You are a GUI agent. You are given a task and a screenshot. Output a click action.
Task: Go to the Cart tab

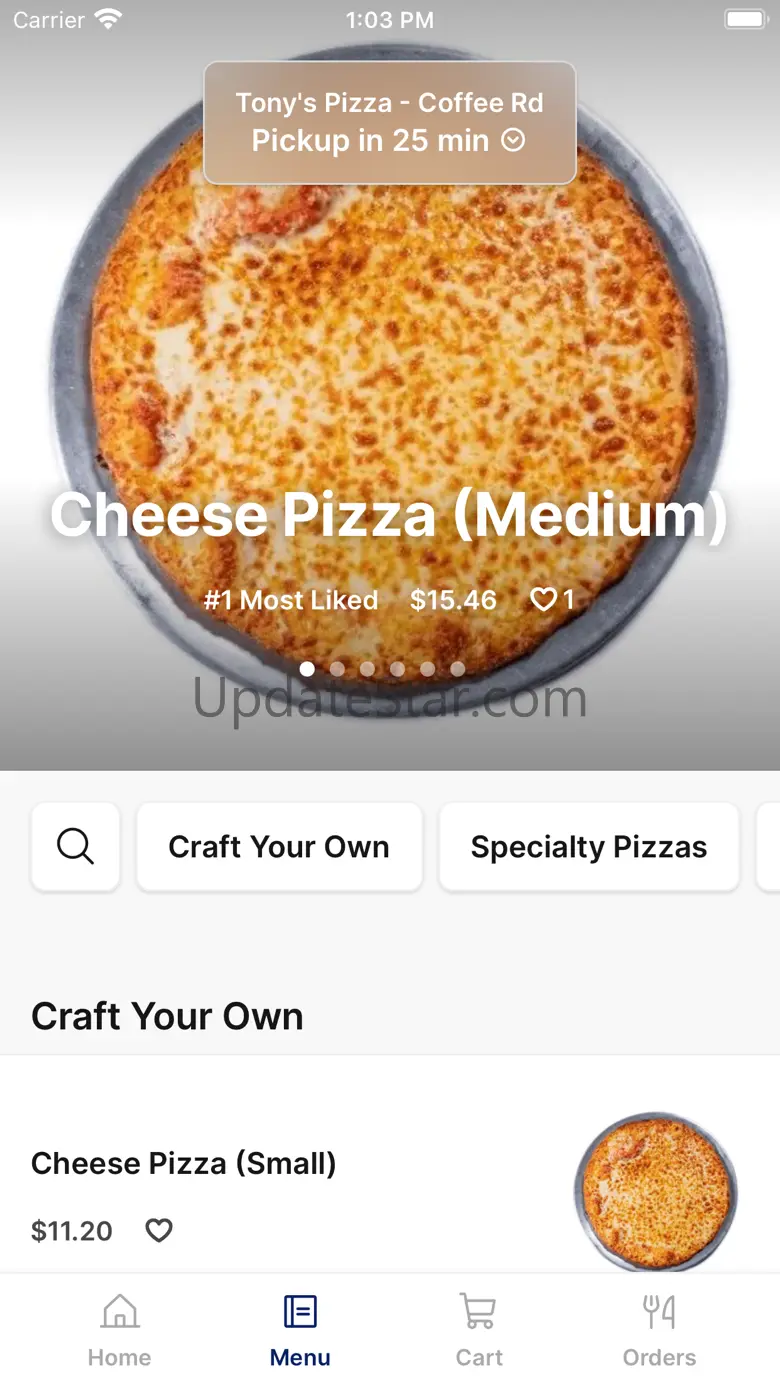coord(479,1330)
